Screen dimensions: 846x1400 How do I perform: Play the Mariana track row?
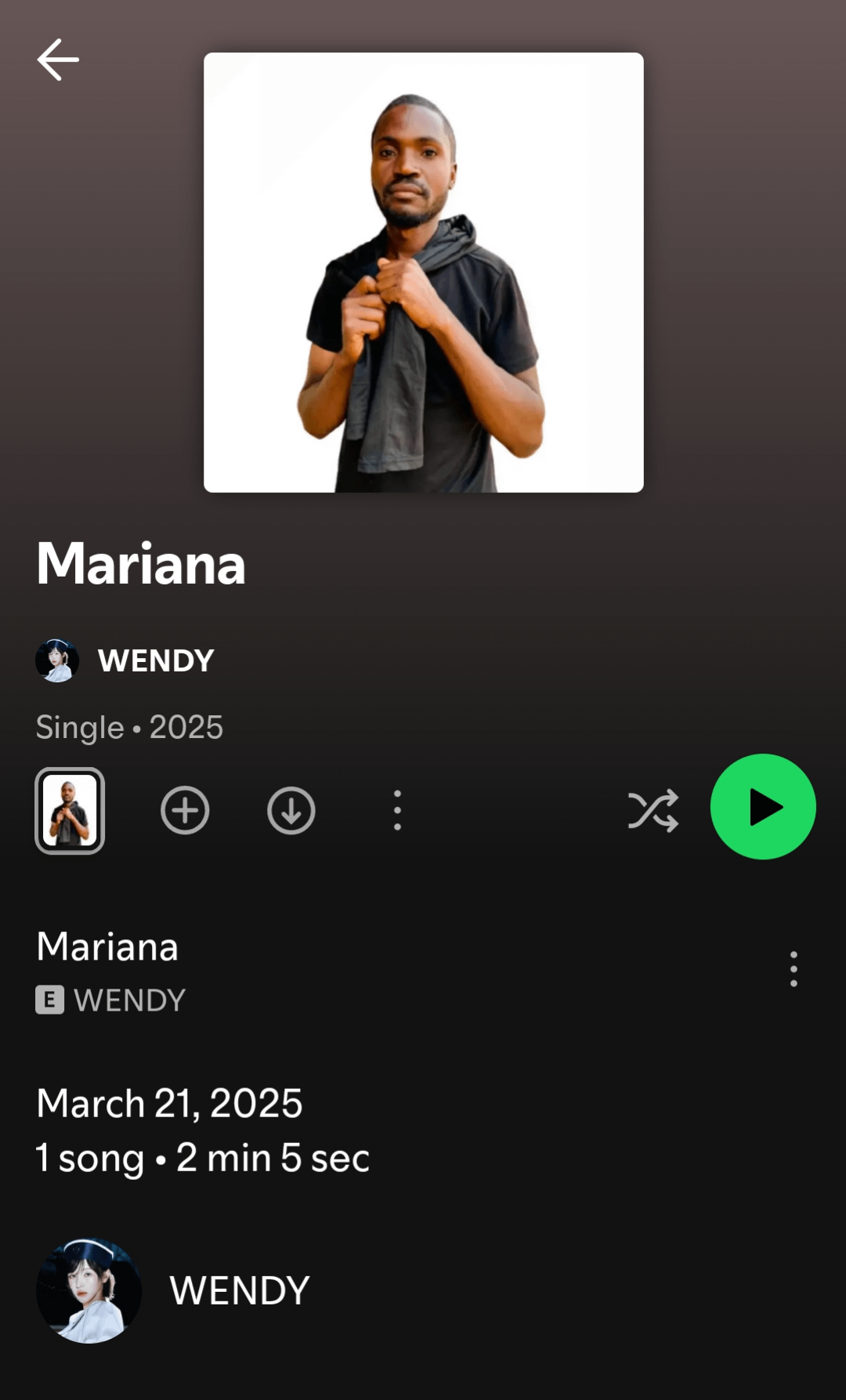tap(313, 970)
